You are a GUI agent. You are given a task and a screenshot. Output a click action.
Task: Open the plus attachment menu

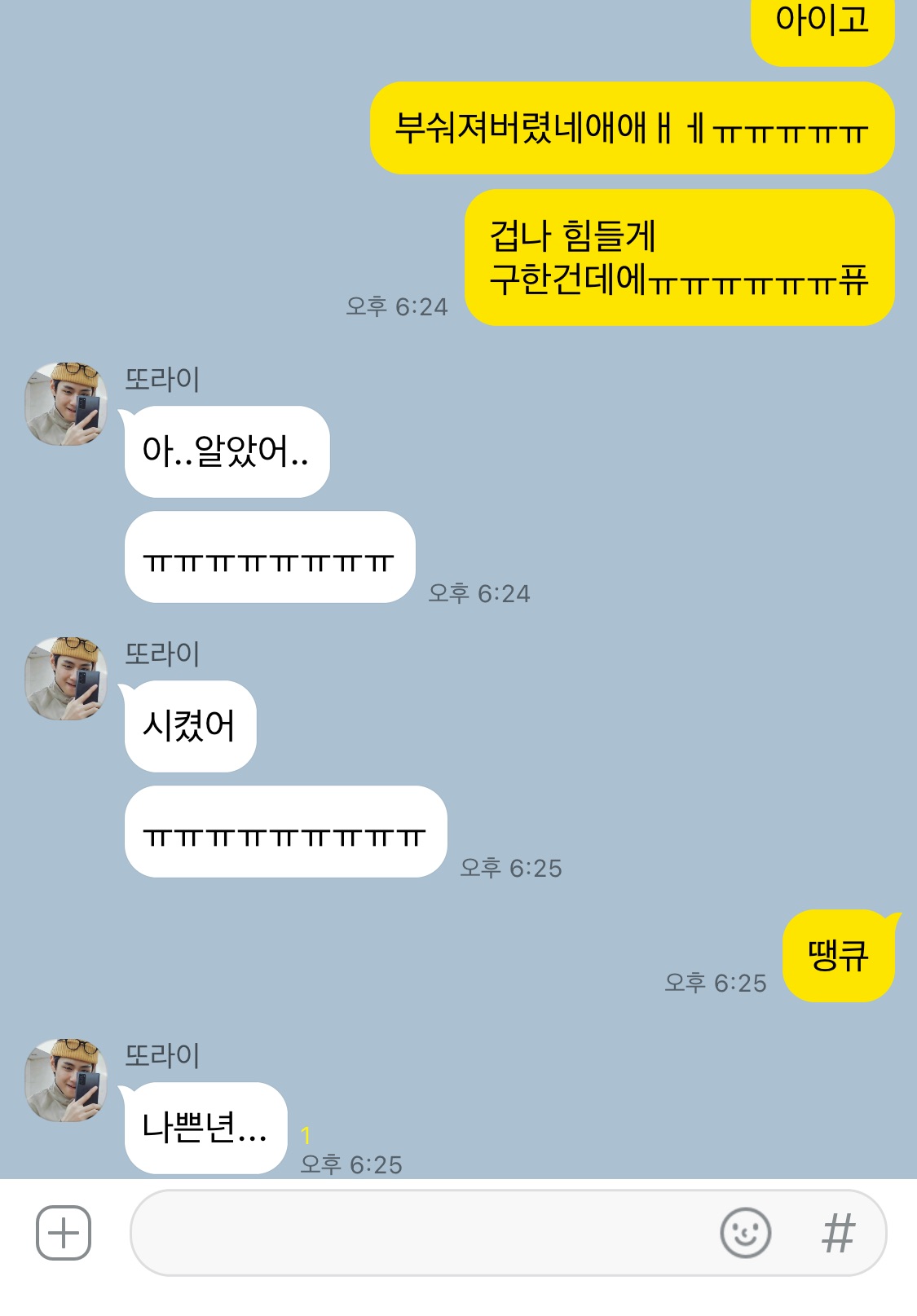click(x=64, y=1232)
